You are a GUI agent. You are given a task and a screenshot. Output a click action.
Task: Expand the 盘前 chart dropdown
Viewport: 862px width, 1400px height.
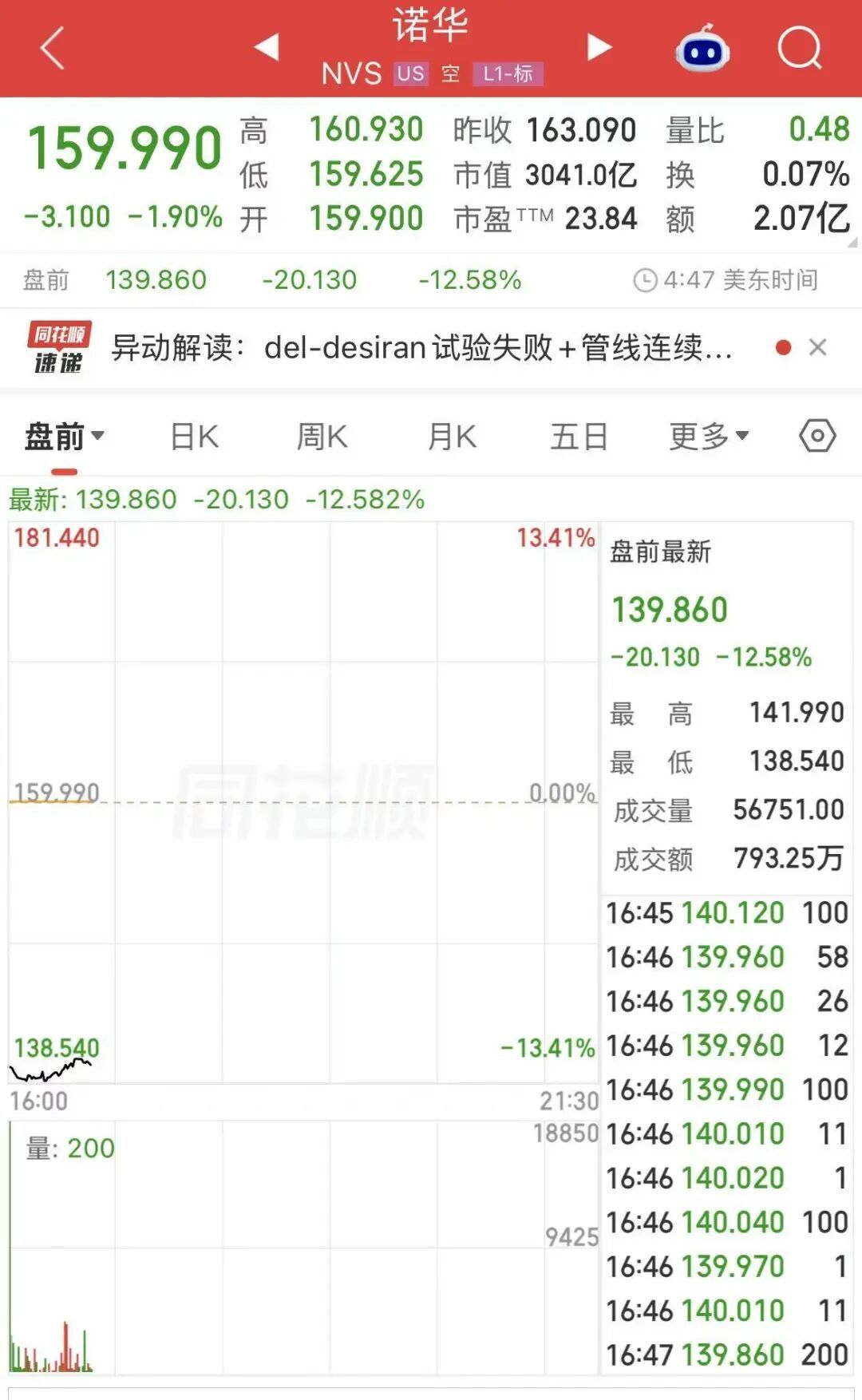click(x=64, y=437)
